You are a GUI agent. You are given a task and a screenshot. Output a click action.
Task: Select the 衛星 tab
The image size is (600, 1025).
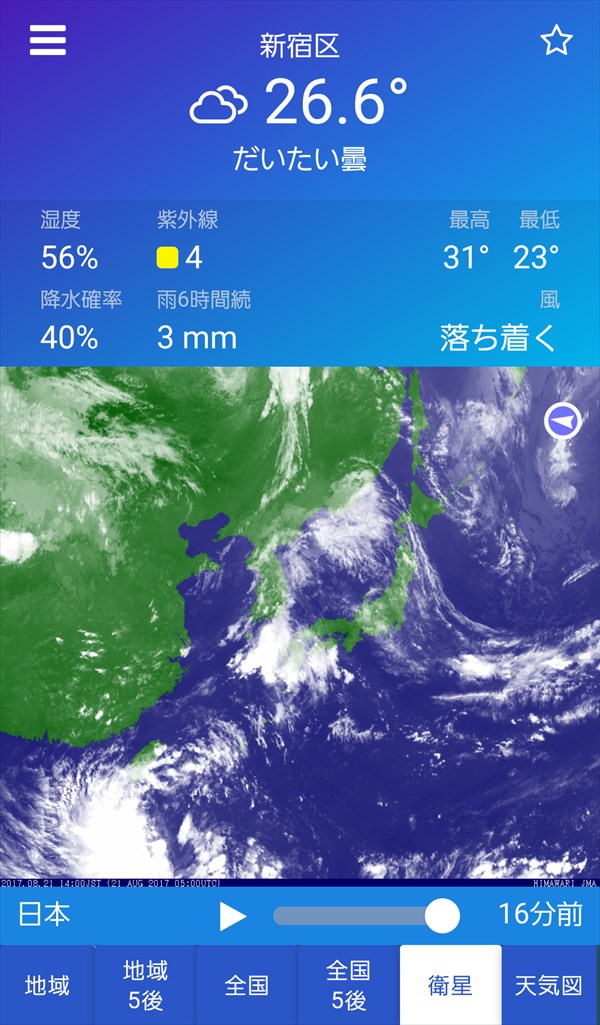pos(450,986)
